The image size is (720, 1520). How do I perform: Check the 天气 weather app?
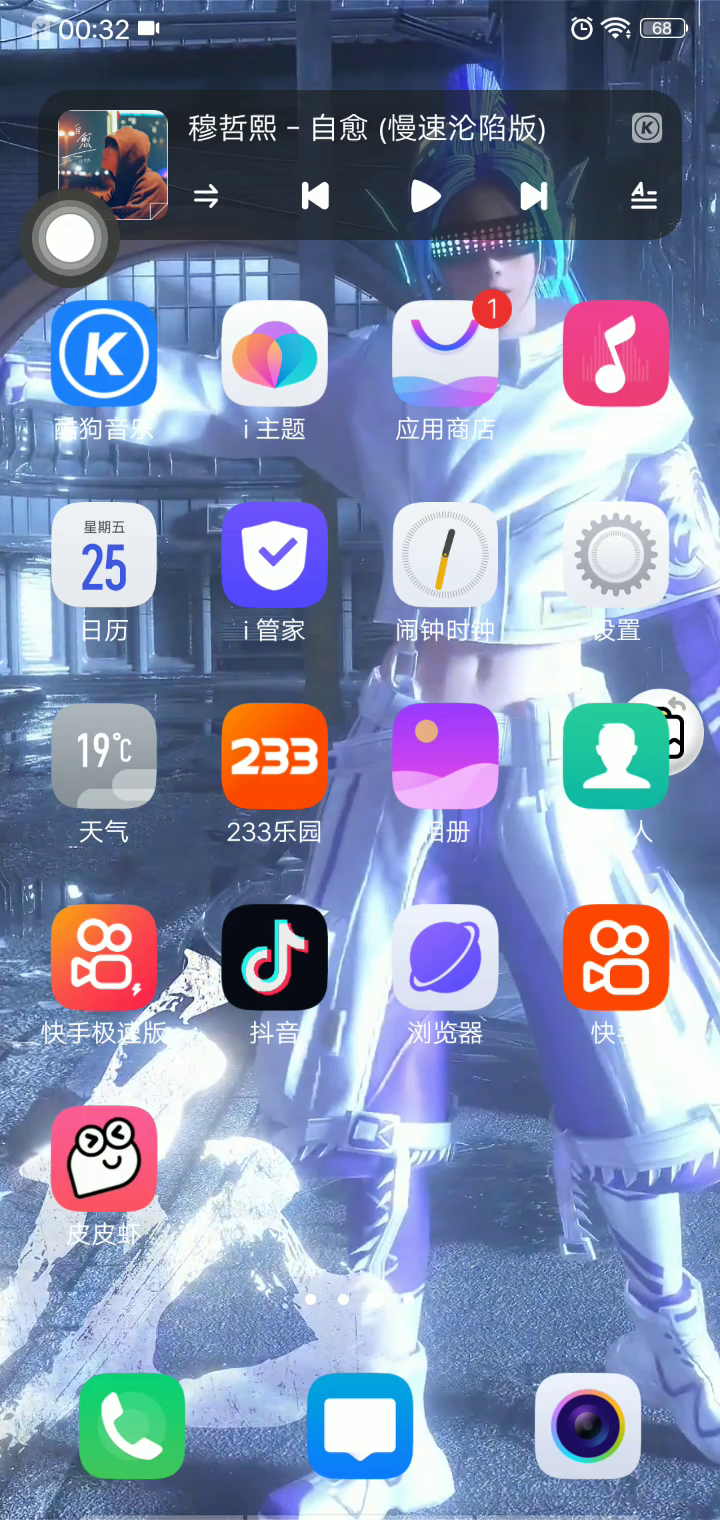point(104,756)
